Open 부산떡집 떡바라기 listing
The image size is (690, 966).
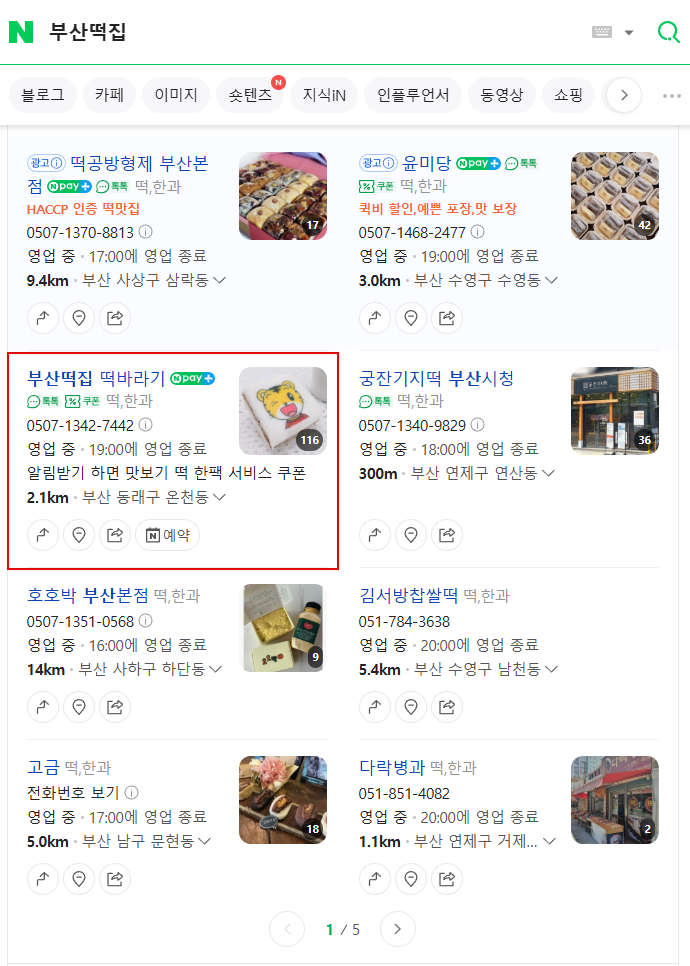click(x=96, y=378)
